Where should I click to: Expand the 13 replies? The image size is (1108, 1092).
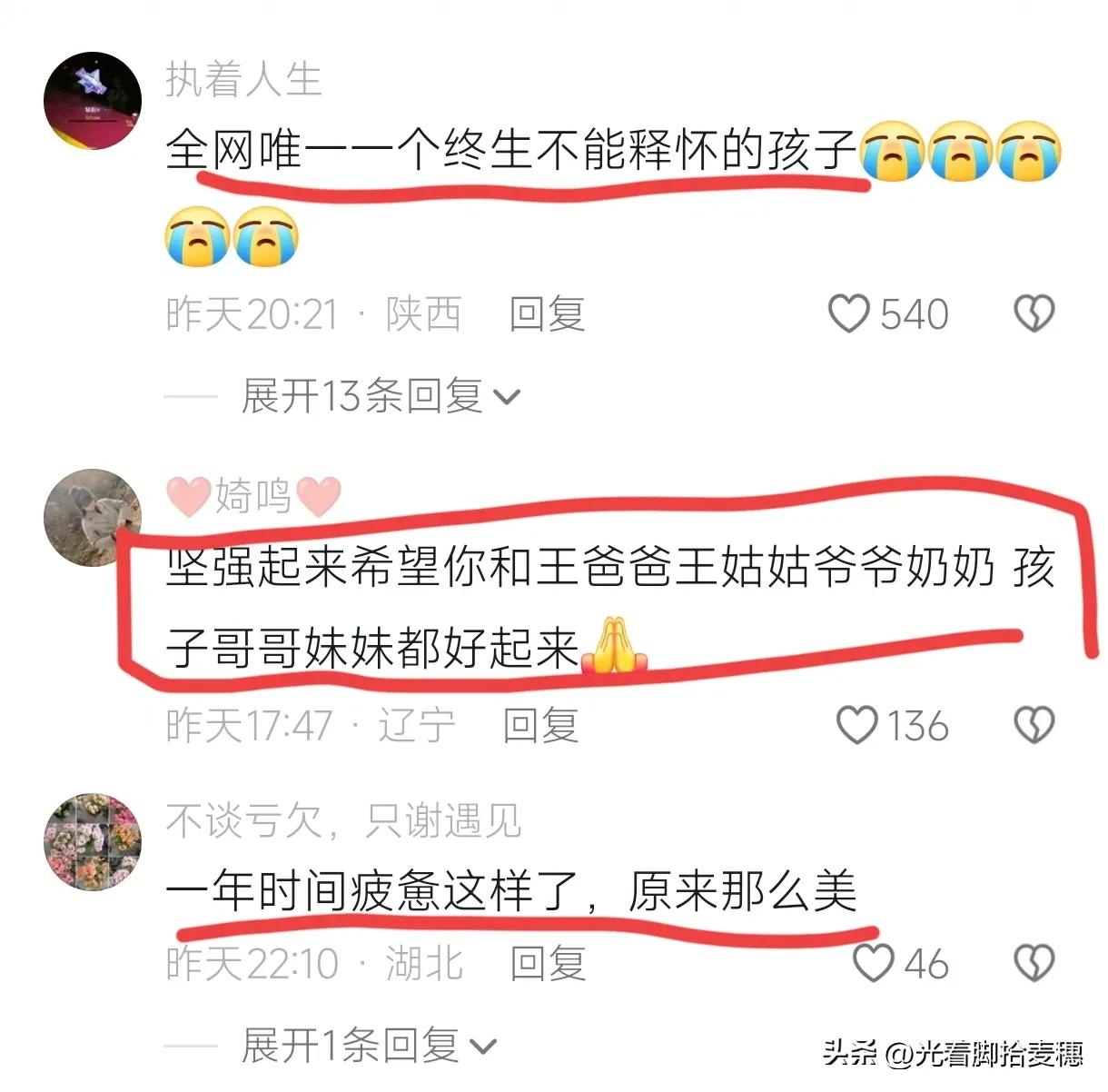tap(381, 396)
